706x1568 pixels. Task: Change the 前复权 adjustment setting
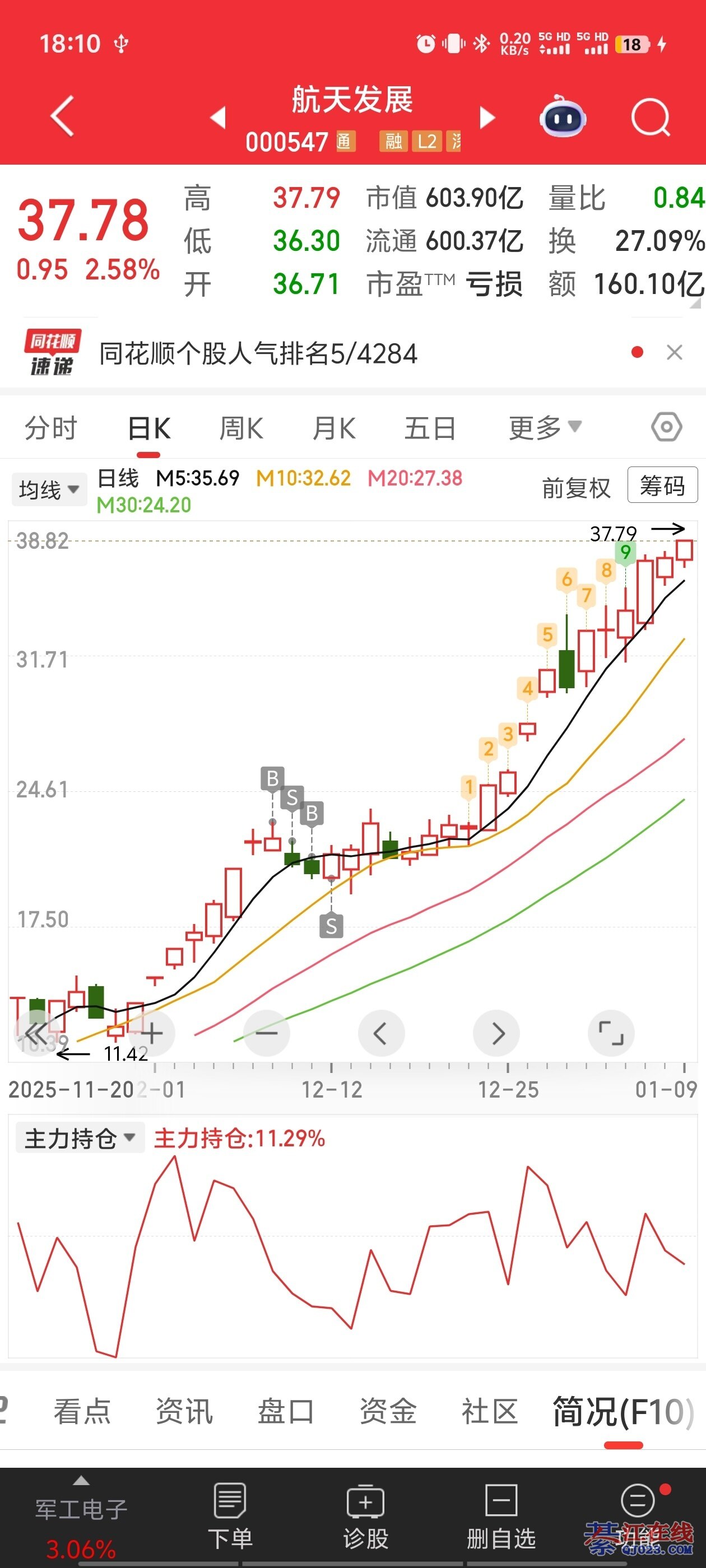[575, 488]
